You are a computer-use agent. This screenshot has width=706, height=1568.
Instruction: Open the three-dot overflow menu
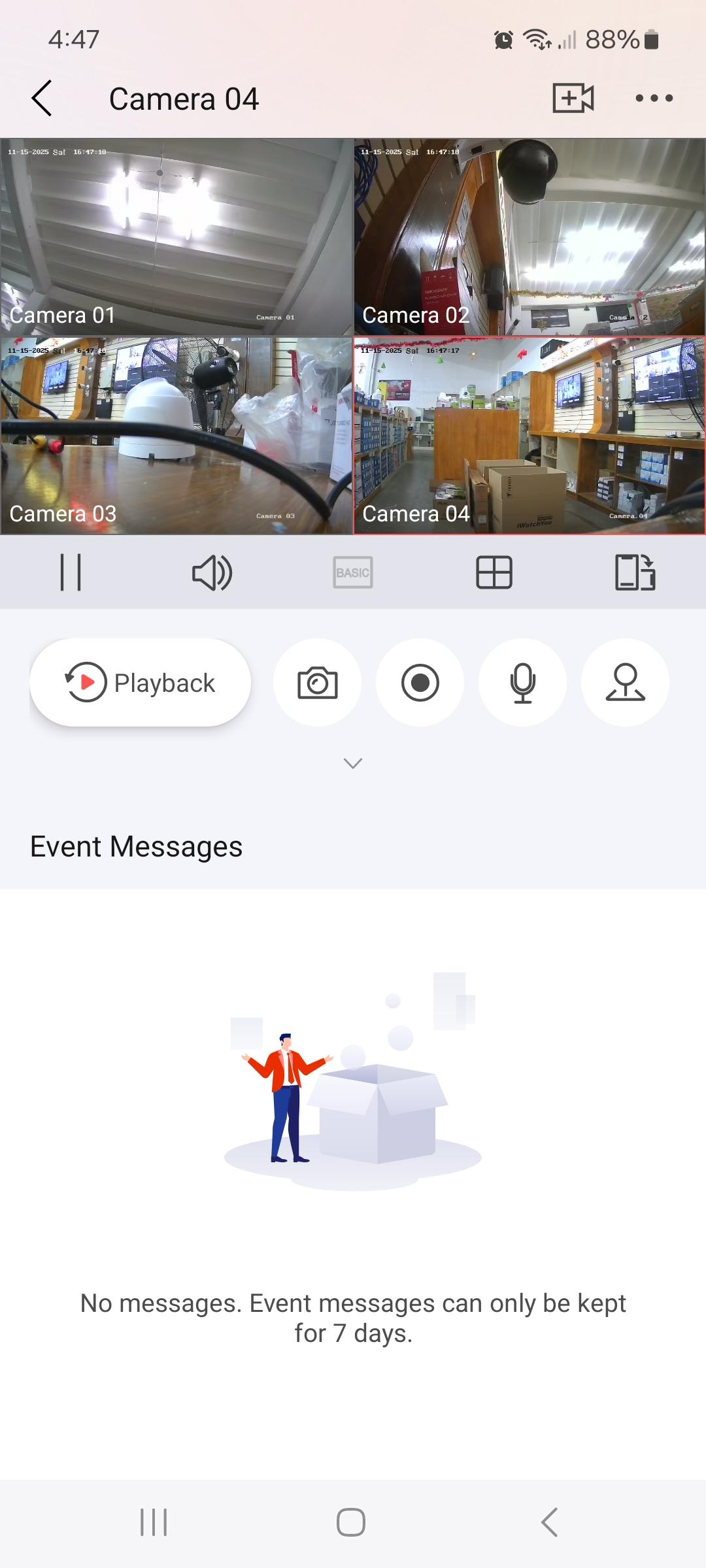point(654,98)
